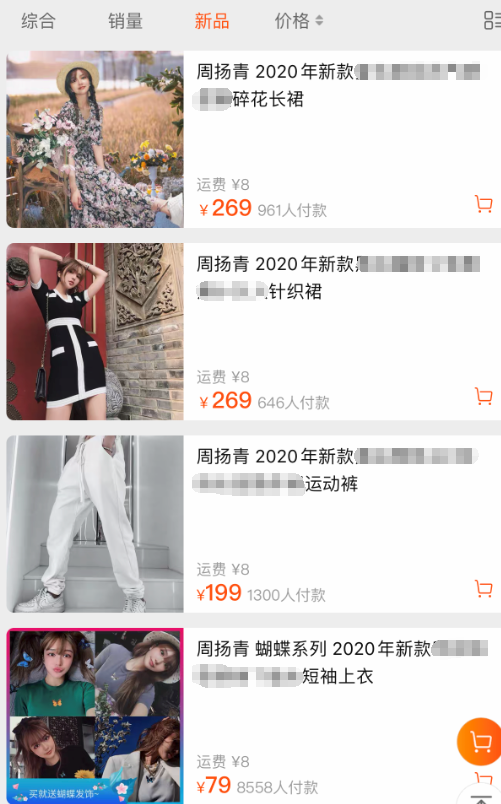Open the 针织裙 product listing
501x804 pixels.
click(x=253, y=331)
